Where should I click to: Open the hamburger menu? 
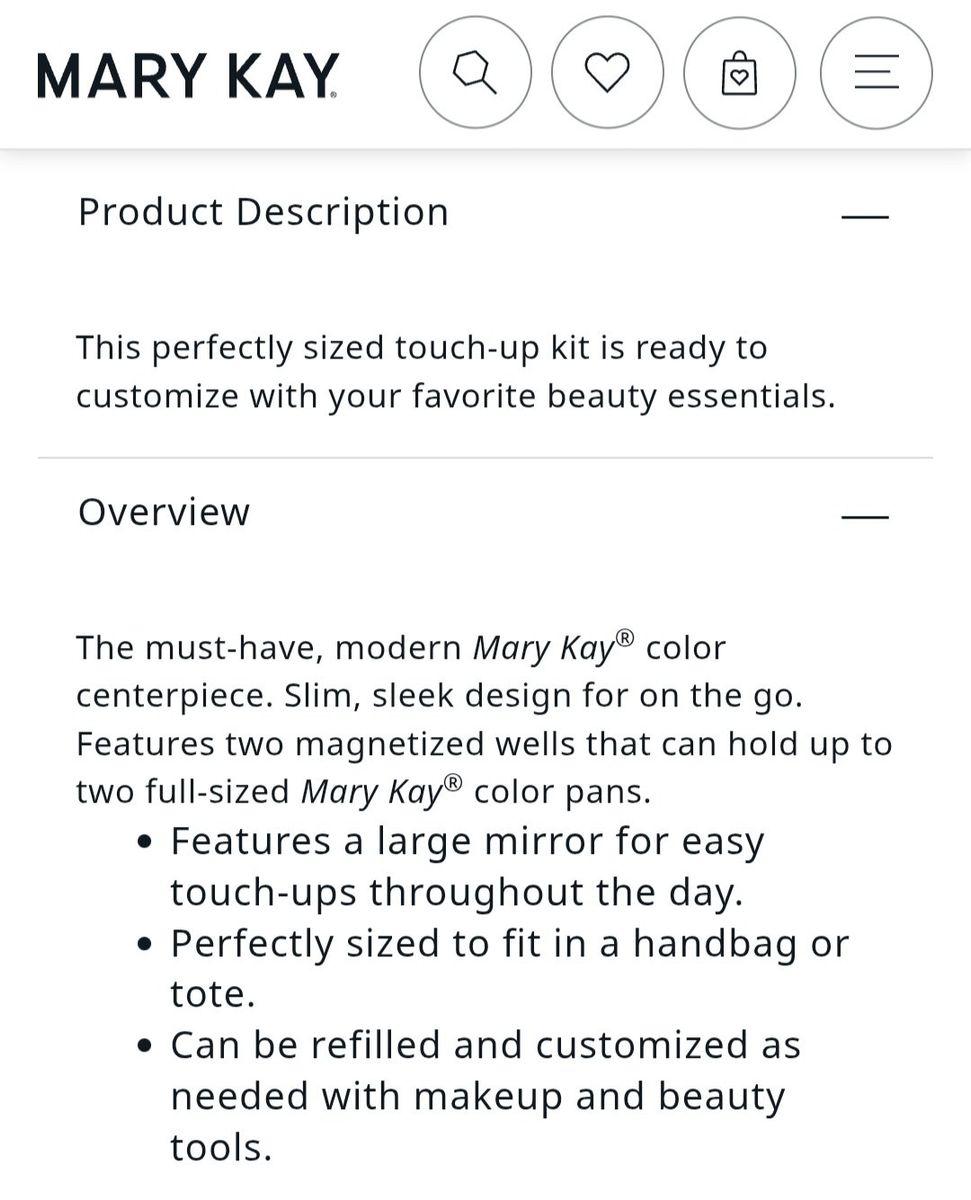click(876, 73)
